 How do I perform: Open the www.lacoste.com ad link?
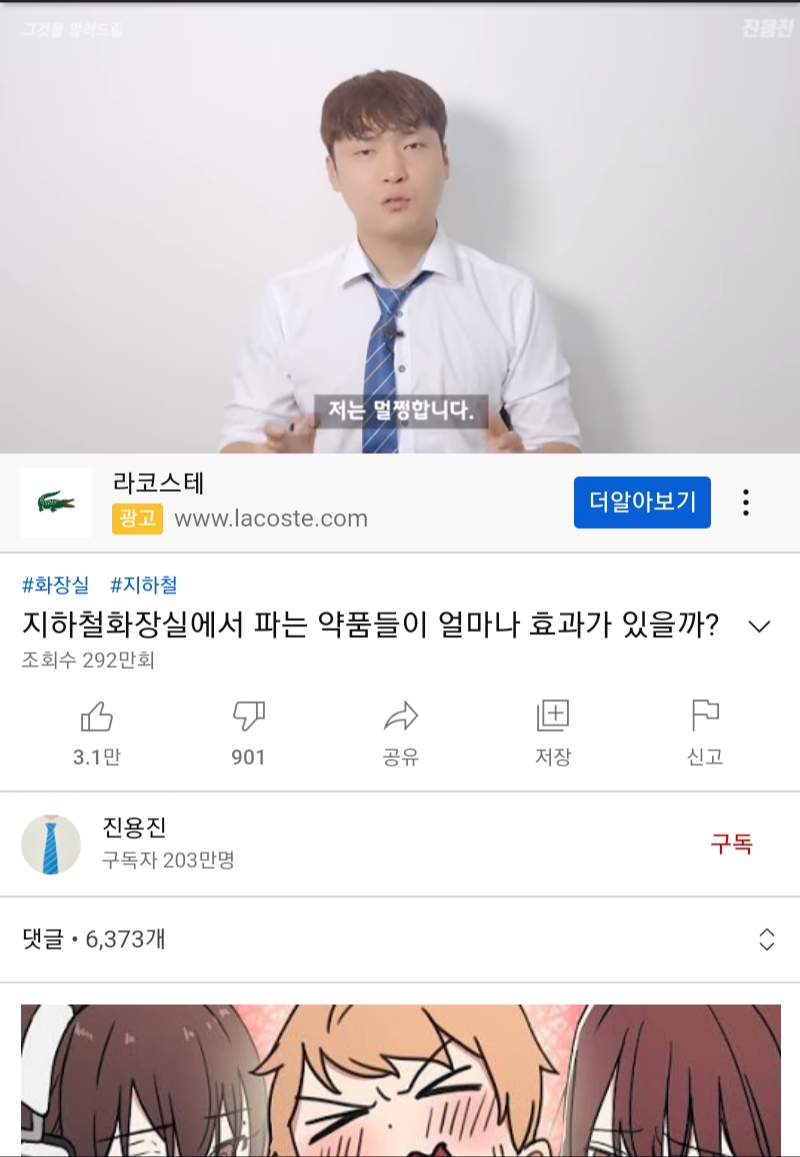coord(270,519)
